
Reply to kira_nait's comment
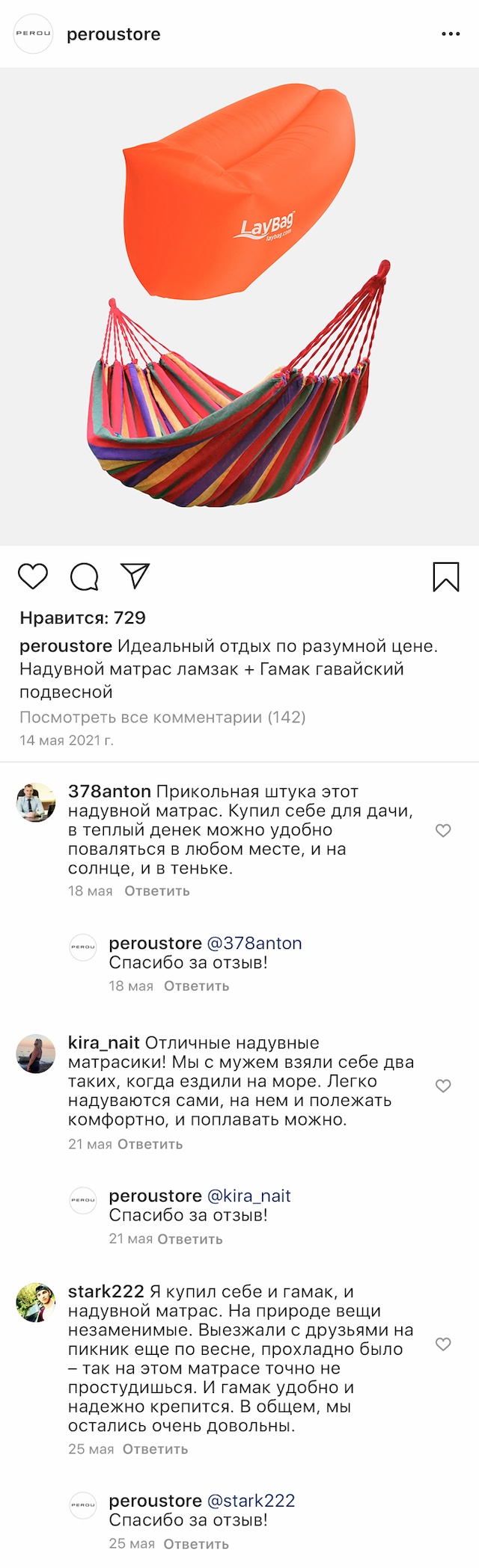click(x=150, y=1144)
